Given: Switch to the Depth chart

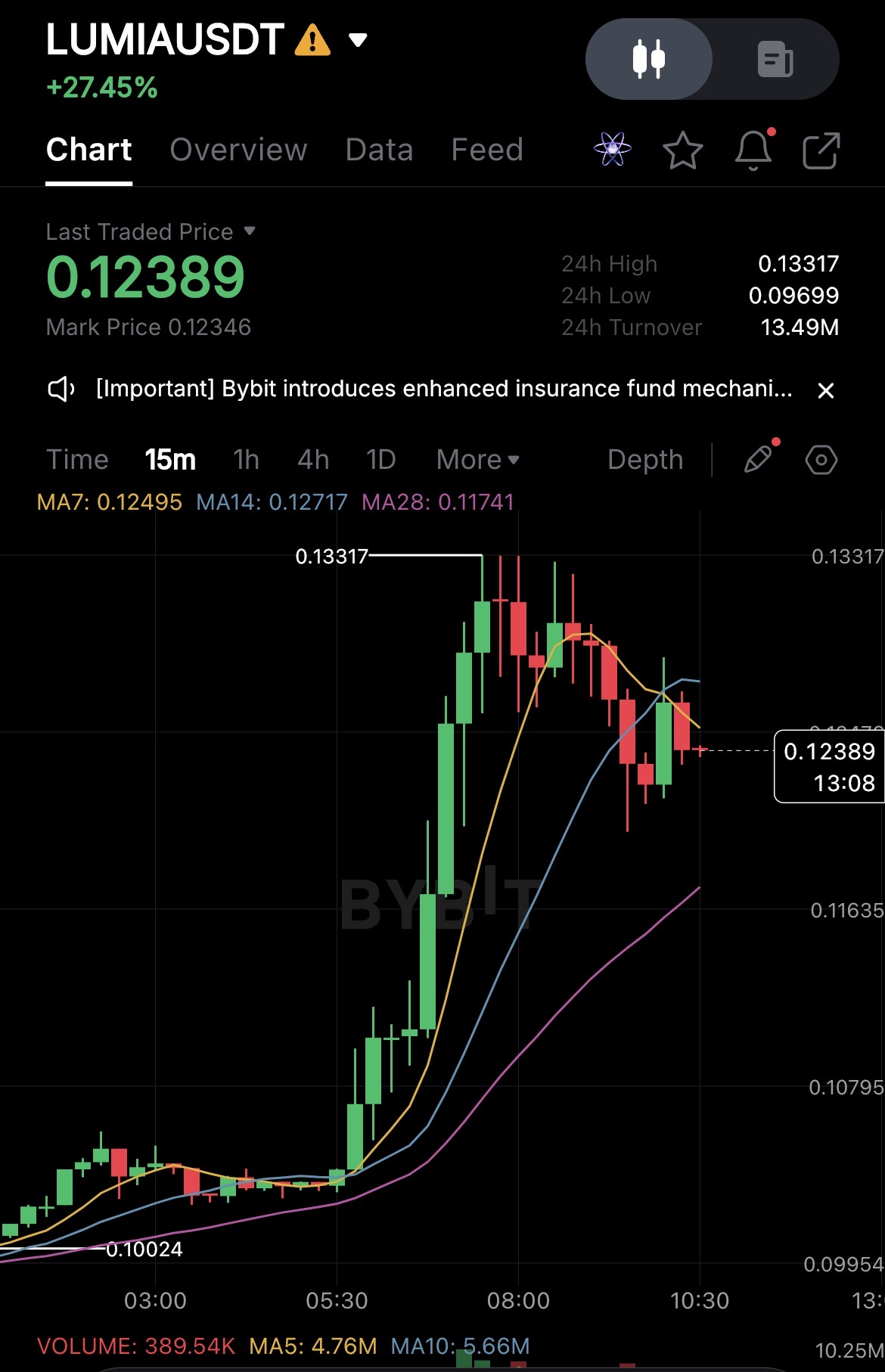Looking at the screenshot, I should coord(645,460).
